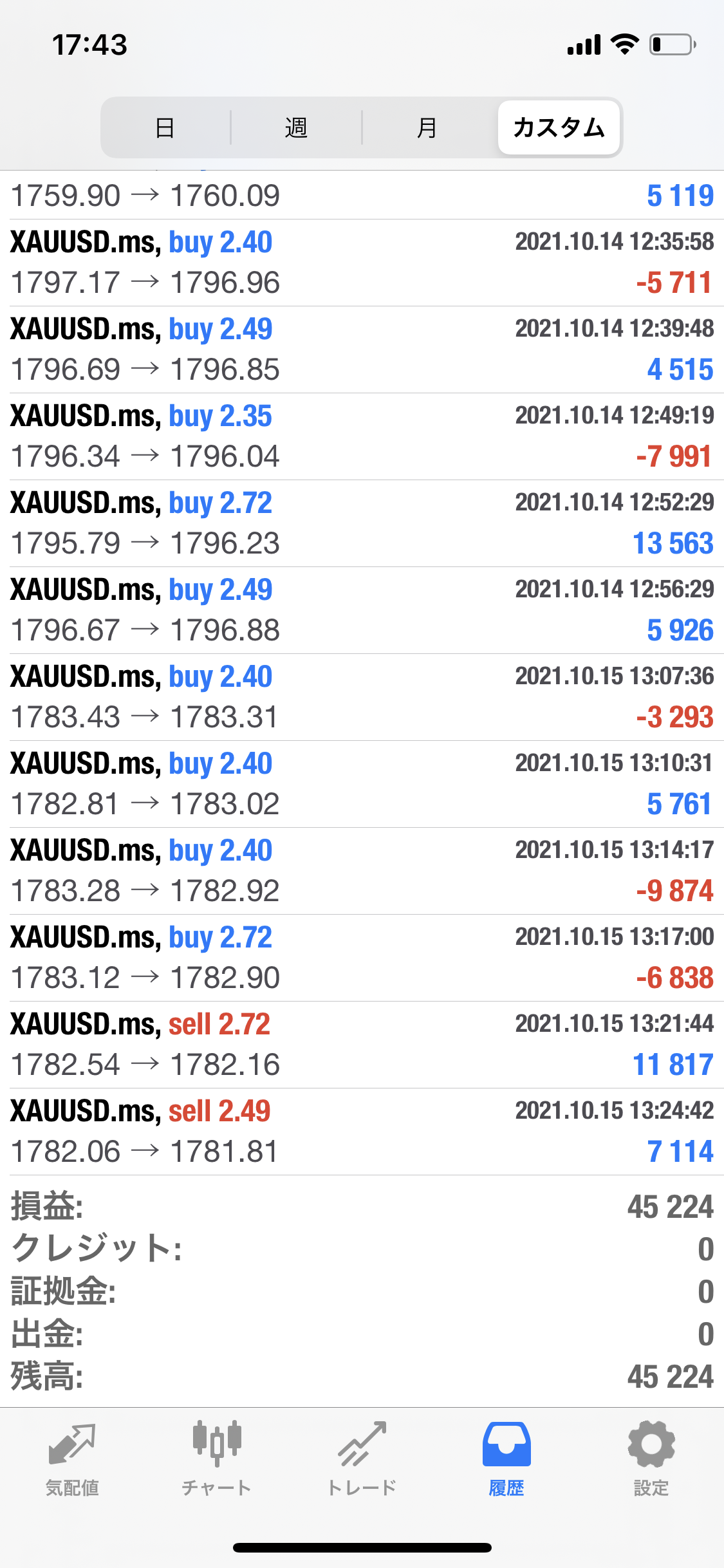View the buy 2.40 trade at 13:07:36
The width and height of the screenshot is (724, 1568).
click(362, 697)
